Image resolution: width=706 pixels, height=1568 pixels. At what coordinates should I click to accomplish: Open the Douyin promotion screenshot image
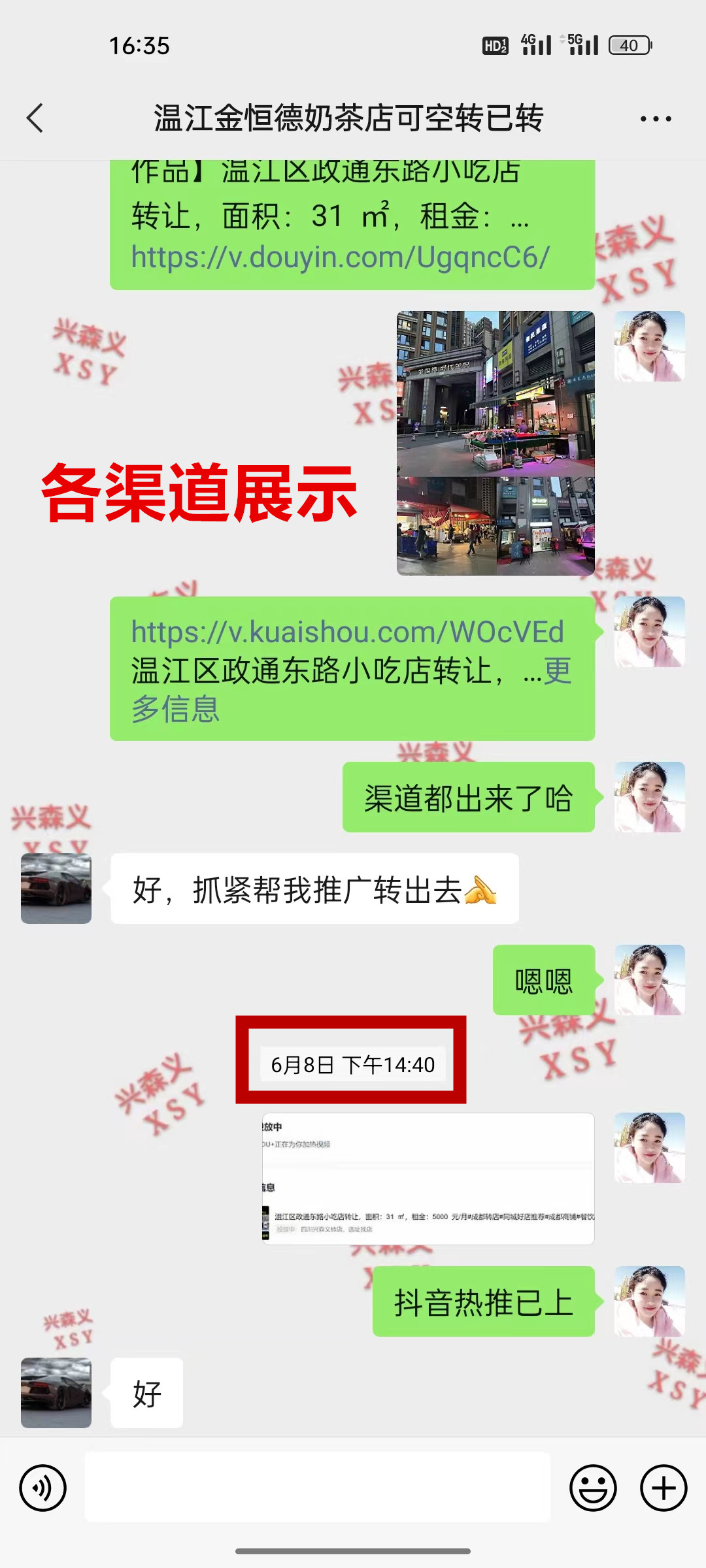pyautogui.click(x=428, y=1179)
